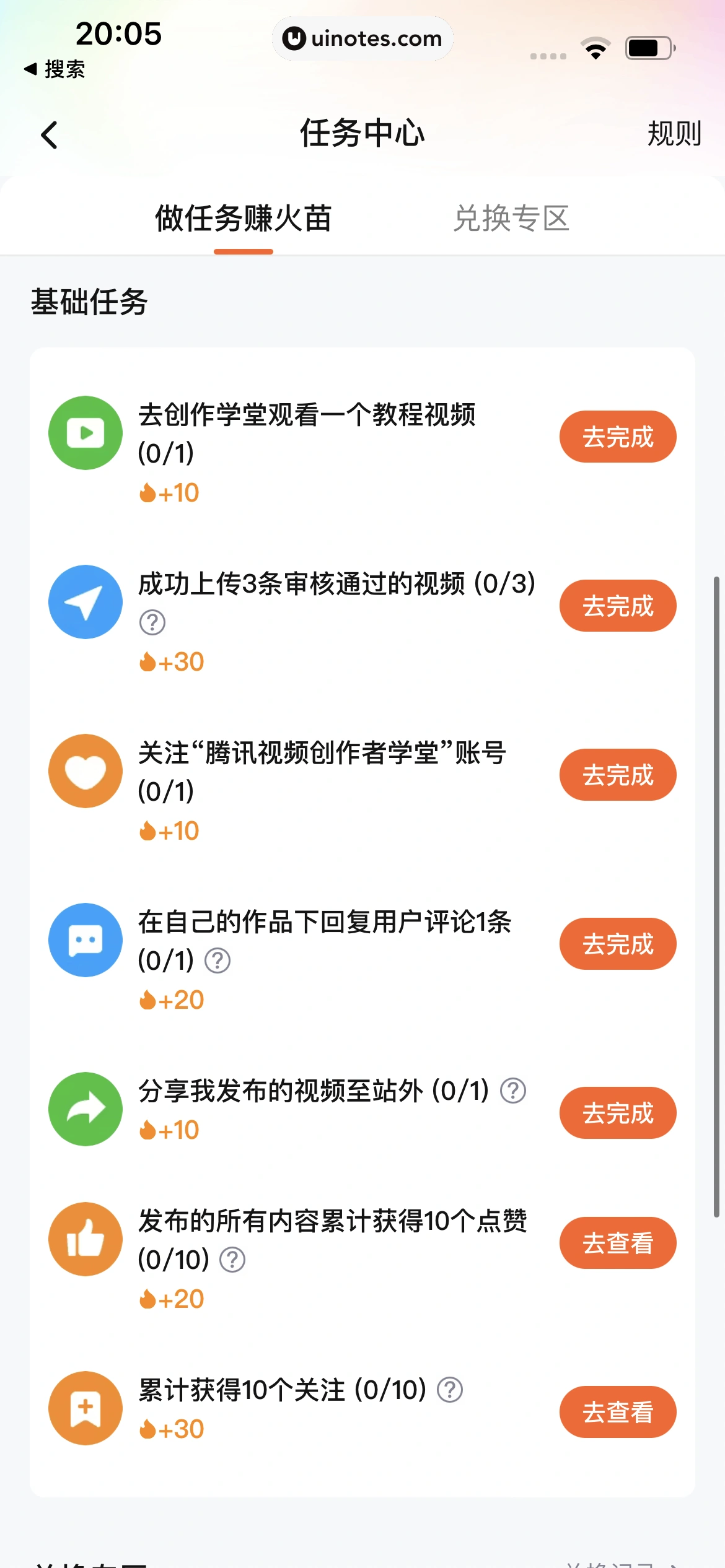Tap 去完成 for watching a tutorial video
Screen dimensions: 725x1568
617,437
